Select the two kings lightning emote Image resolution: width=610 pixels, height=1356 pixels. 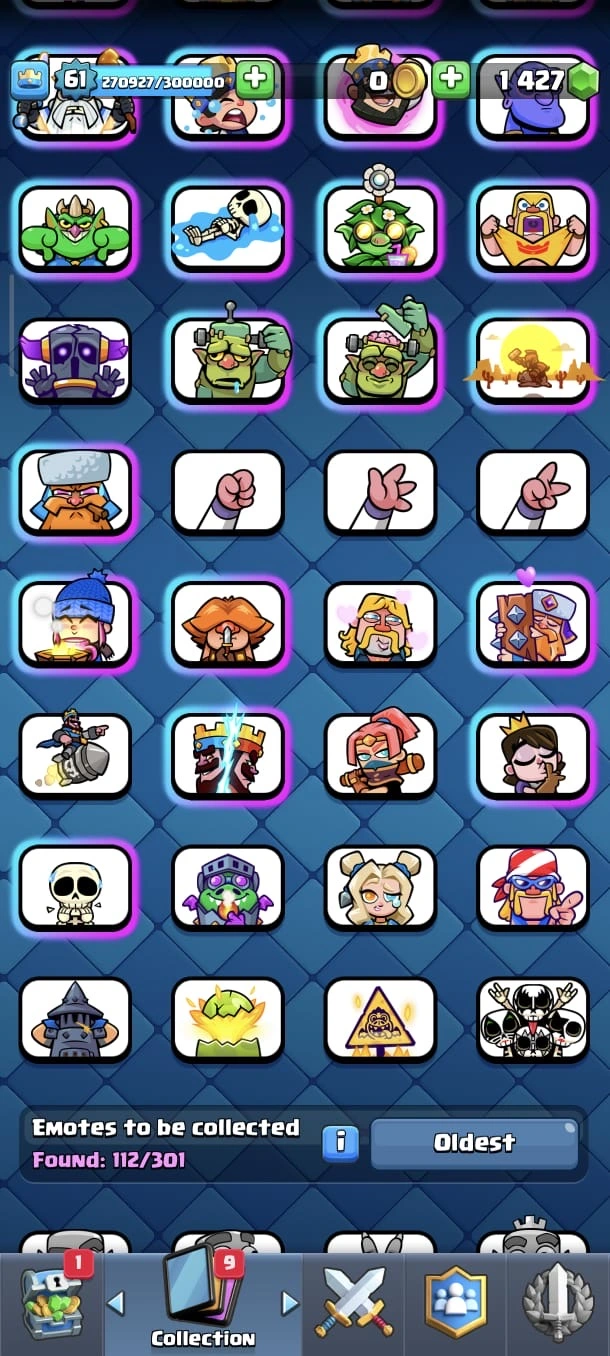228,756
